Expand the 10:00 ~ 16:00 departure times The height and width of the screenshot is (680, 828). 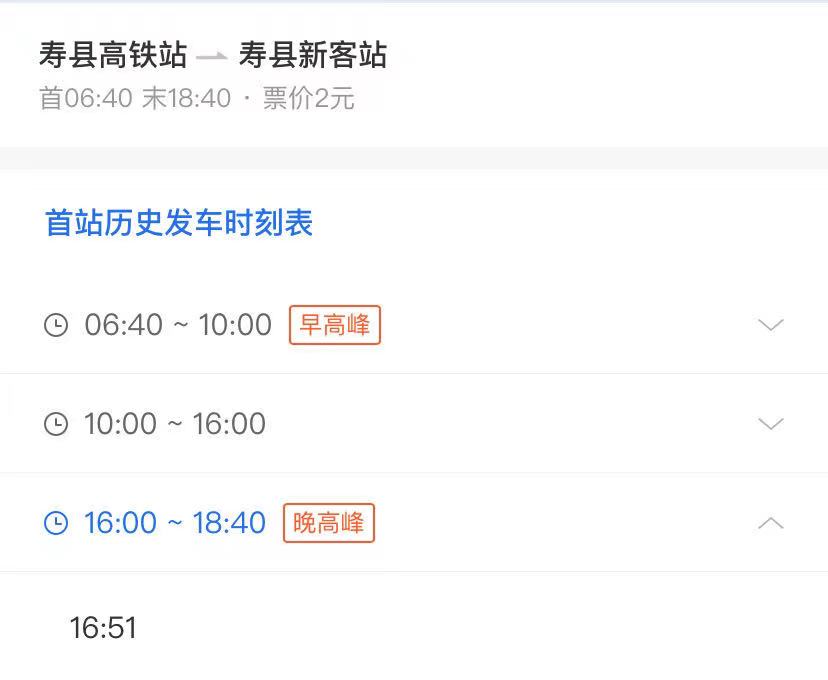coord(770,424)
